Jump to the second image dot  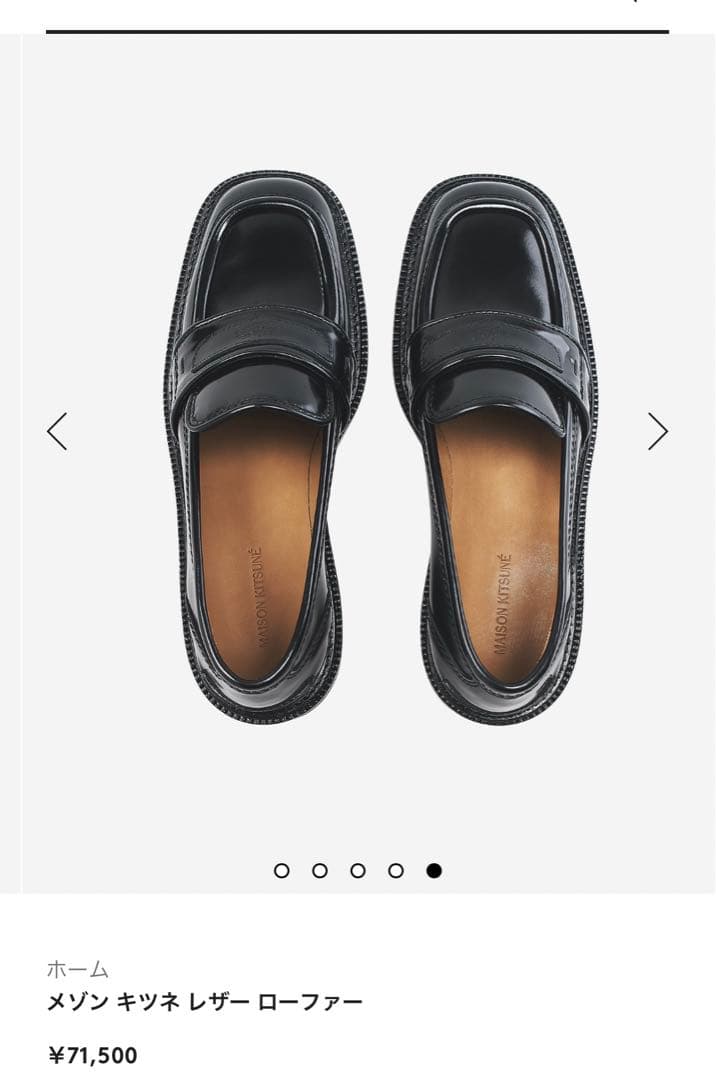(x=320, y=870)
